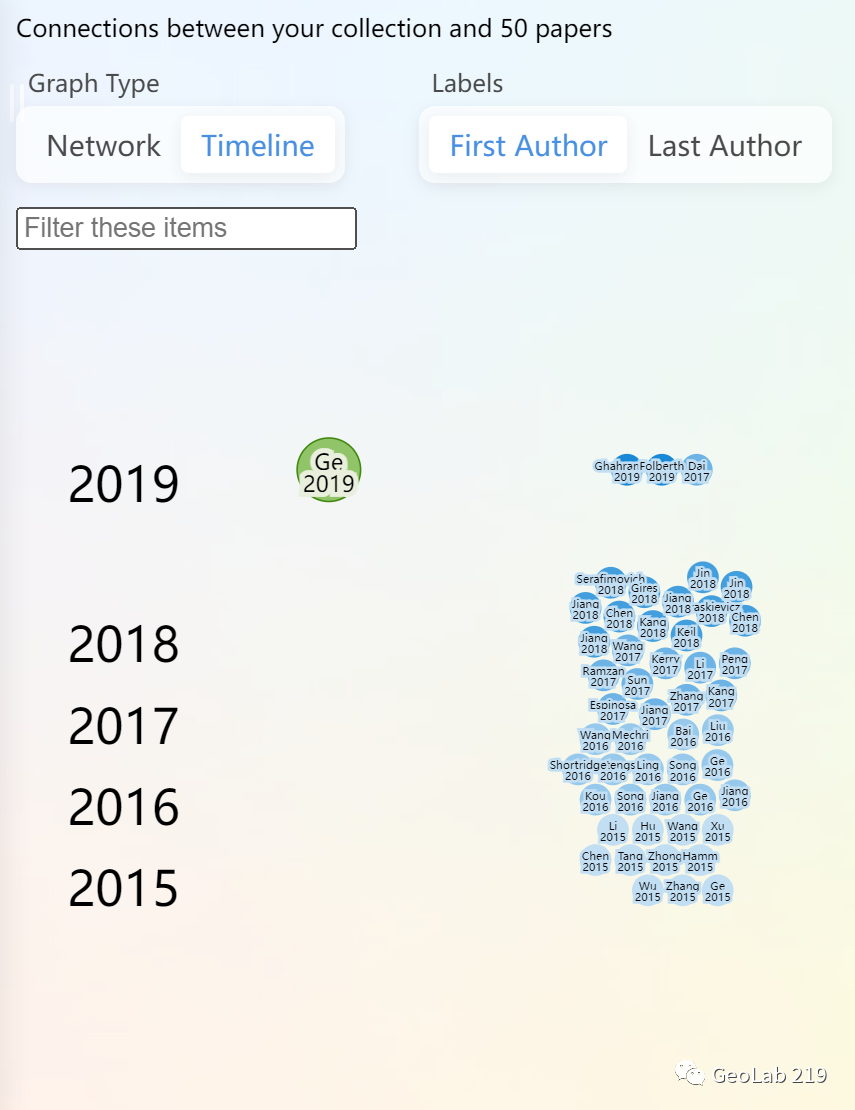Click the Keil 2018 paper circle
The width and height of the screenshot is (855, 1110).
[x=686, y=634]
